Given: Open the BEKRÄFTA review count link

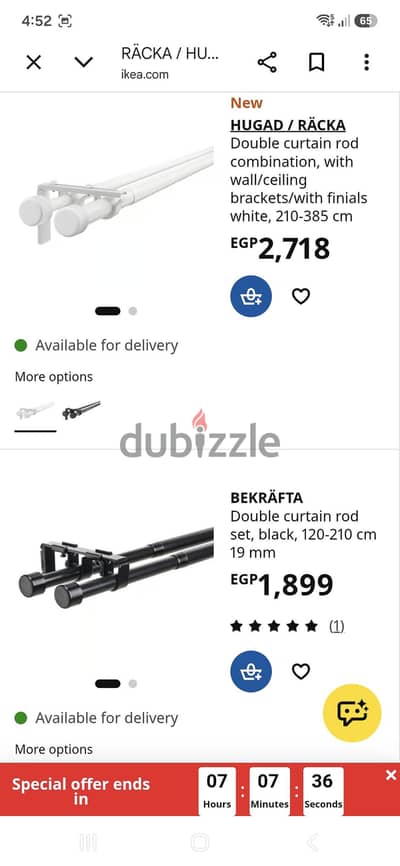Looking at the screenshot, I should click(336, 626).
